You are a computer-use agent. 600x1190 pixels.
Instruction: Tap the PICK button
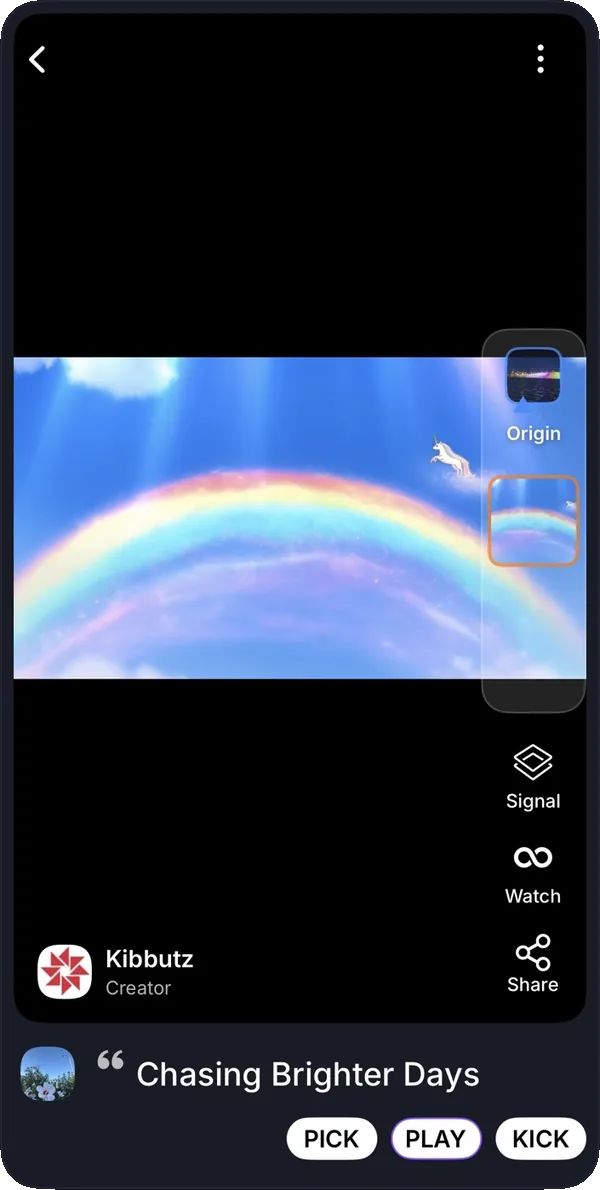click(x=331, y=1138)
